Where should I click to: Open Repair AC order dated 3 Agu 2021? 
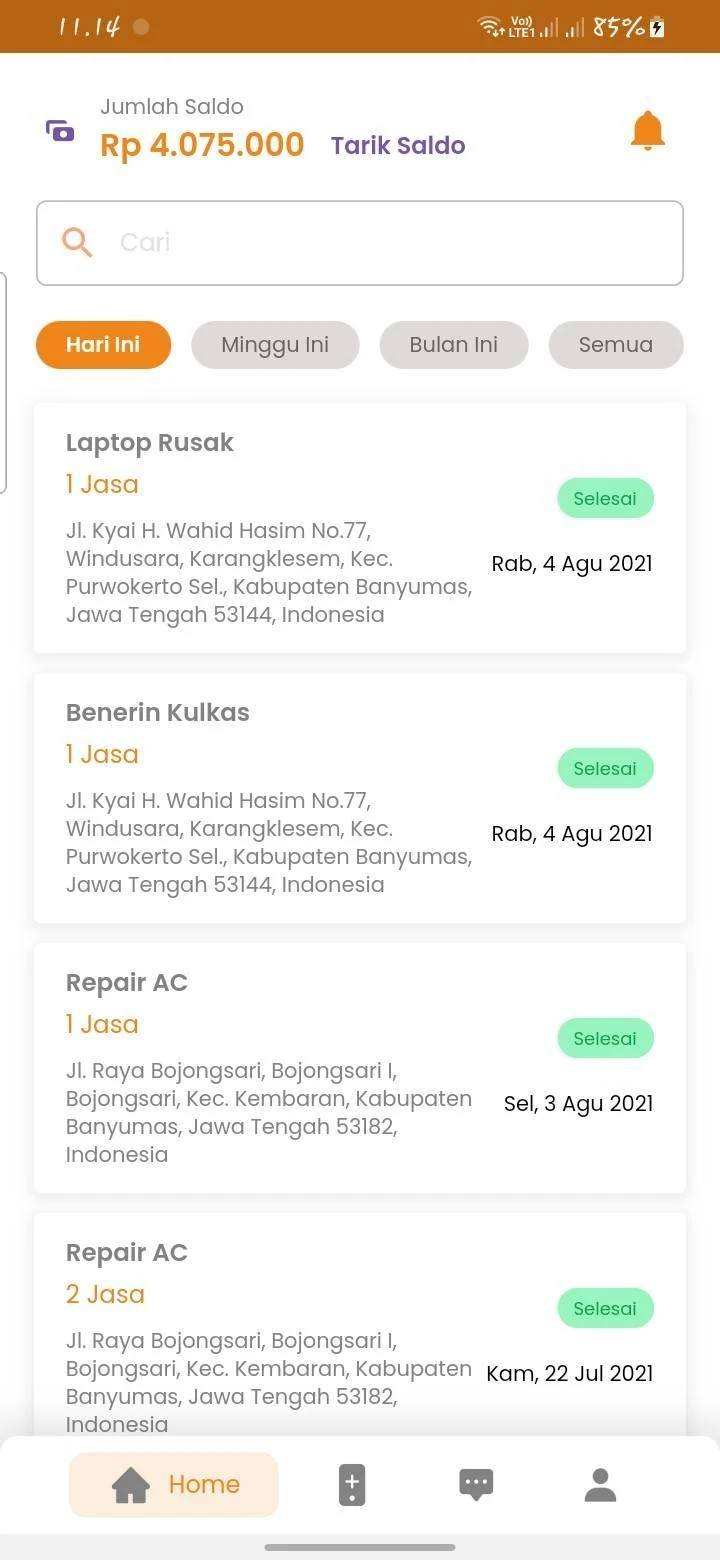point(360,1068)
